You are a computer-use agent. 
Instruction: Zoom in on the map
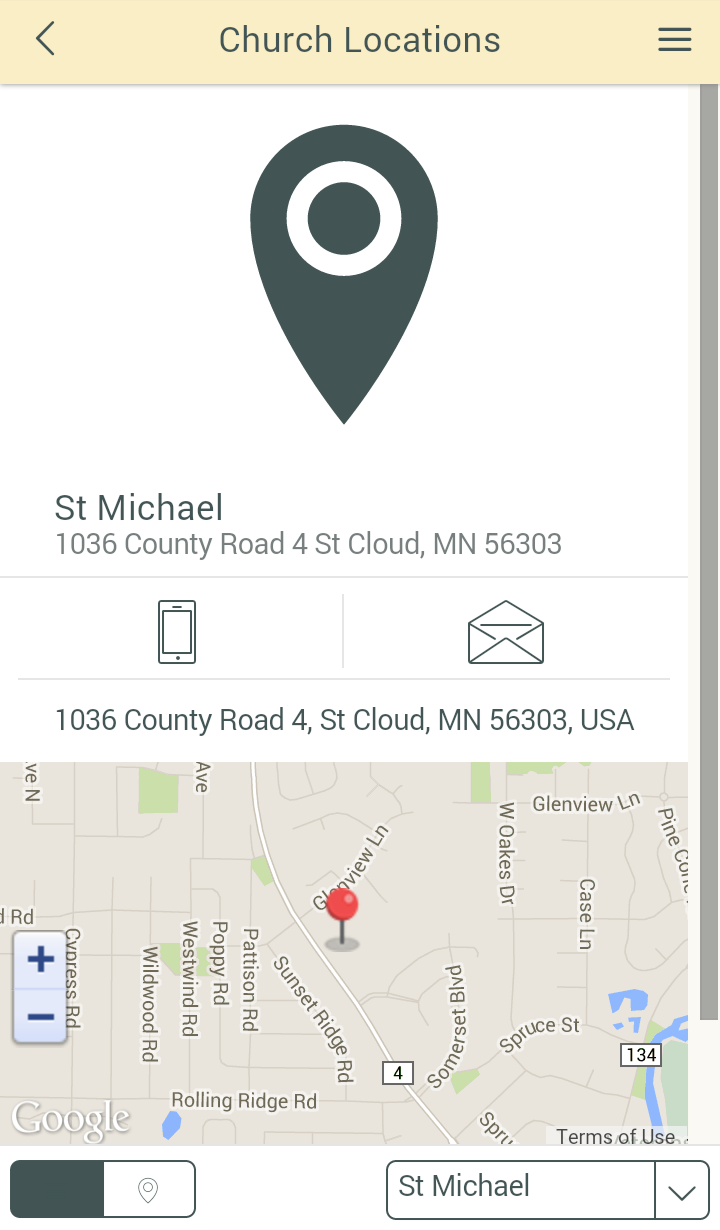[x=40, y=961]
